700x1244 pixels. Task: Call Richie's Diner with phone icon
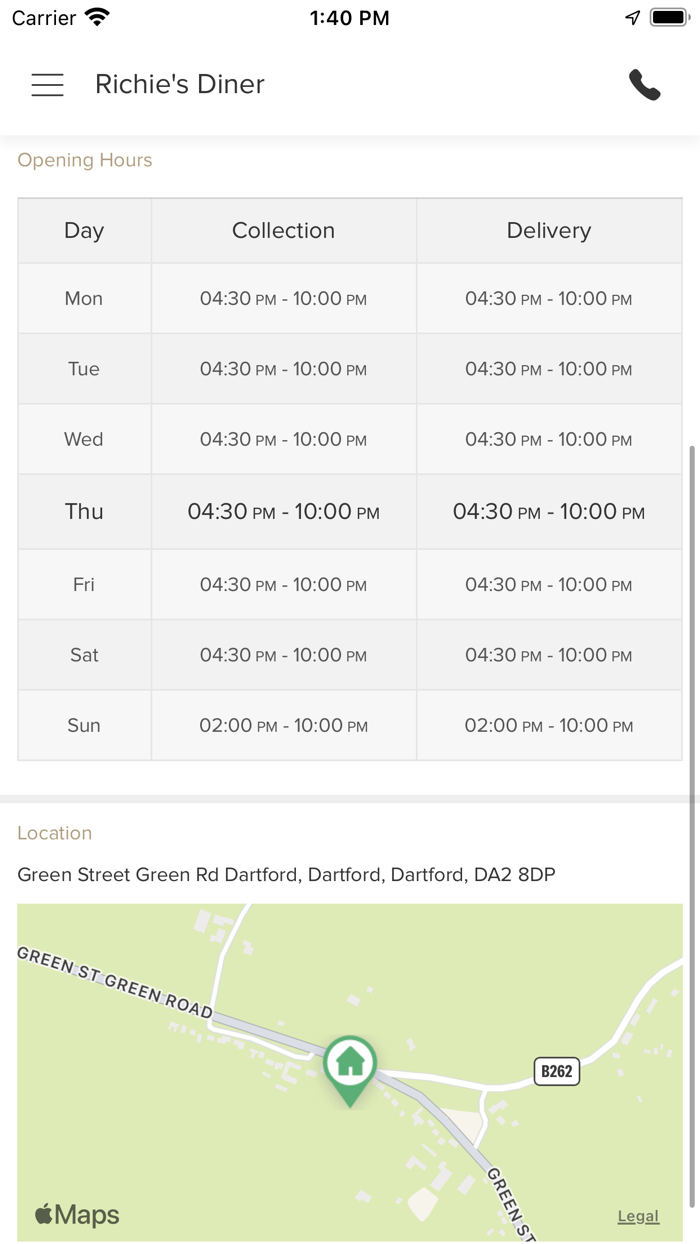point(644,85)
